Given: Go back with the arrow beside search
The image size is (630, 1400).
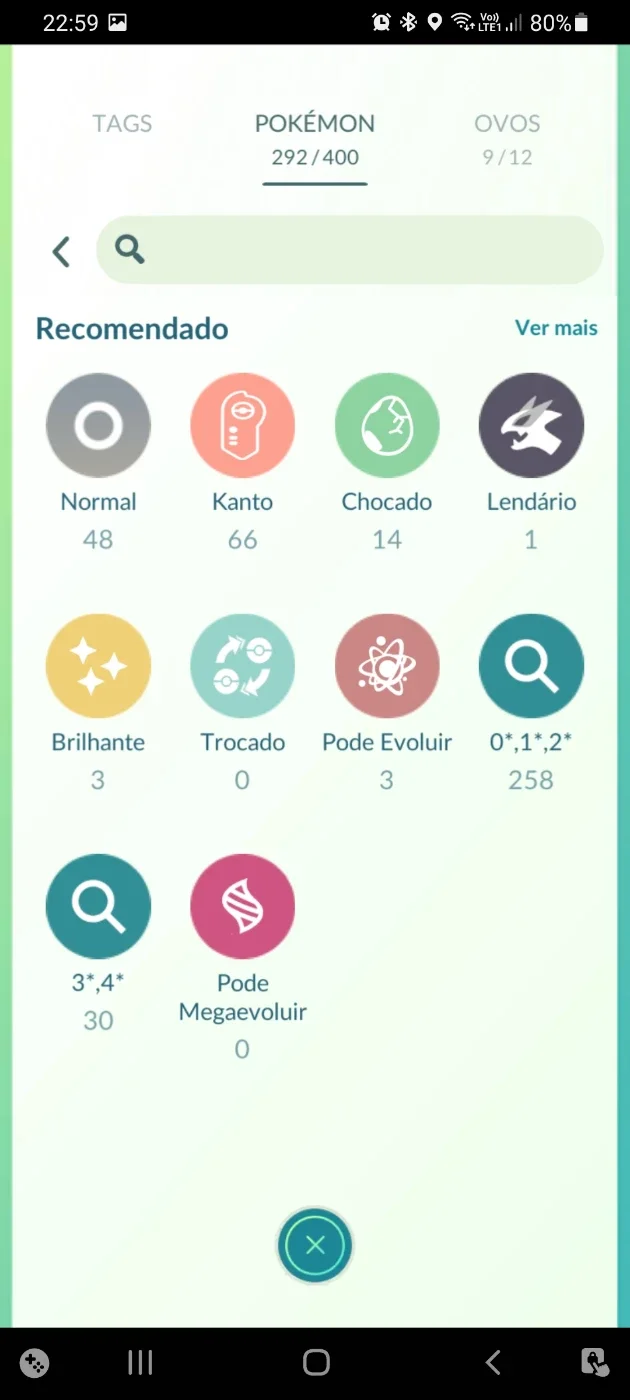Looking at the screenshot, I should (61, 251).
